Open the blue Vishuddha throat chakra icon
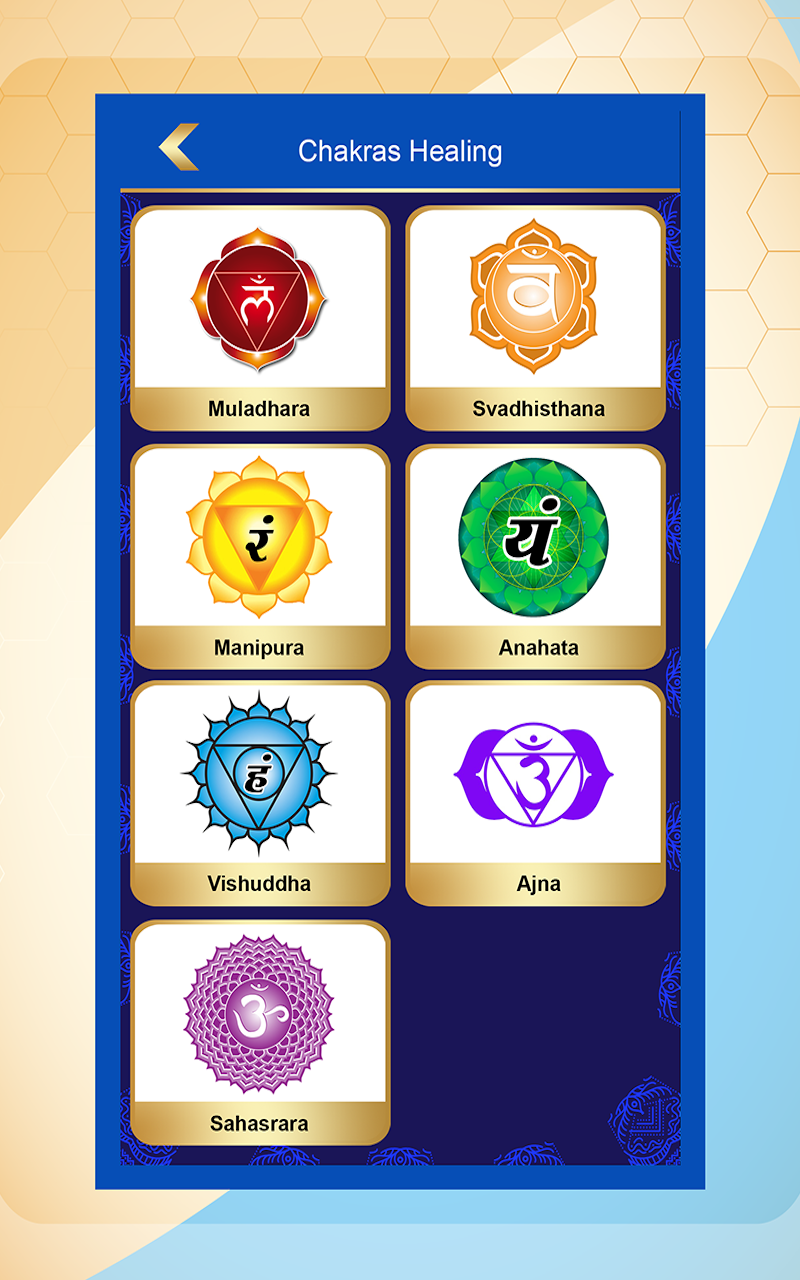800x1280 pixels. point(258,783)
